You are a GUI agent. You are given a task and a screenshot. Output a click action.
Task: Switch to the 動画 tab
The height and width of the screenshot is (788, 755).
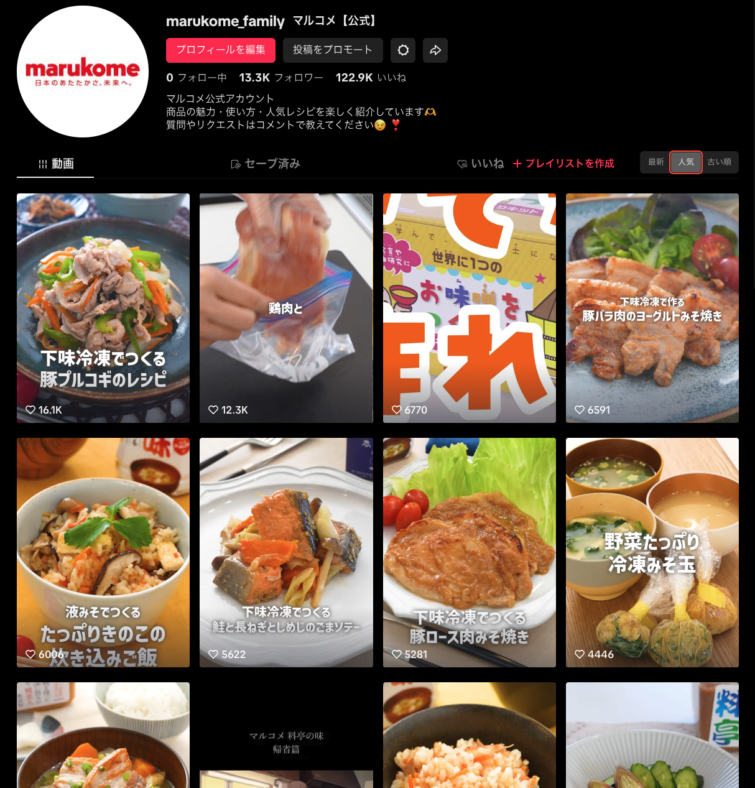point(56,164)
